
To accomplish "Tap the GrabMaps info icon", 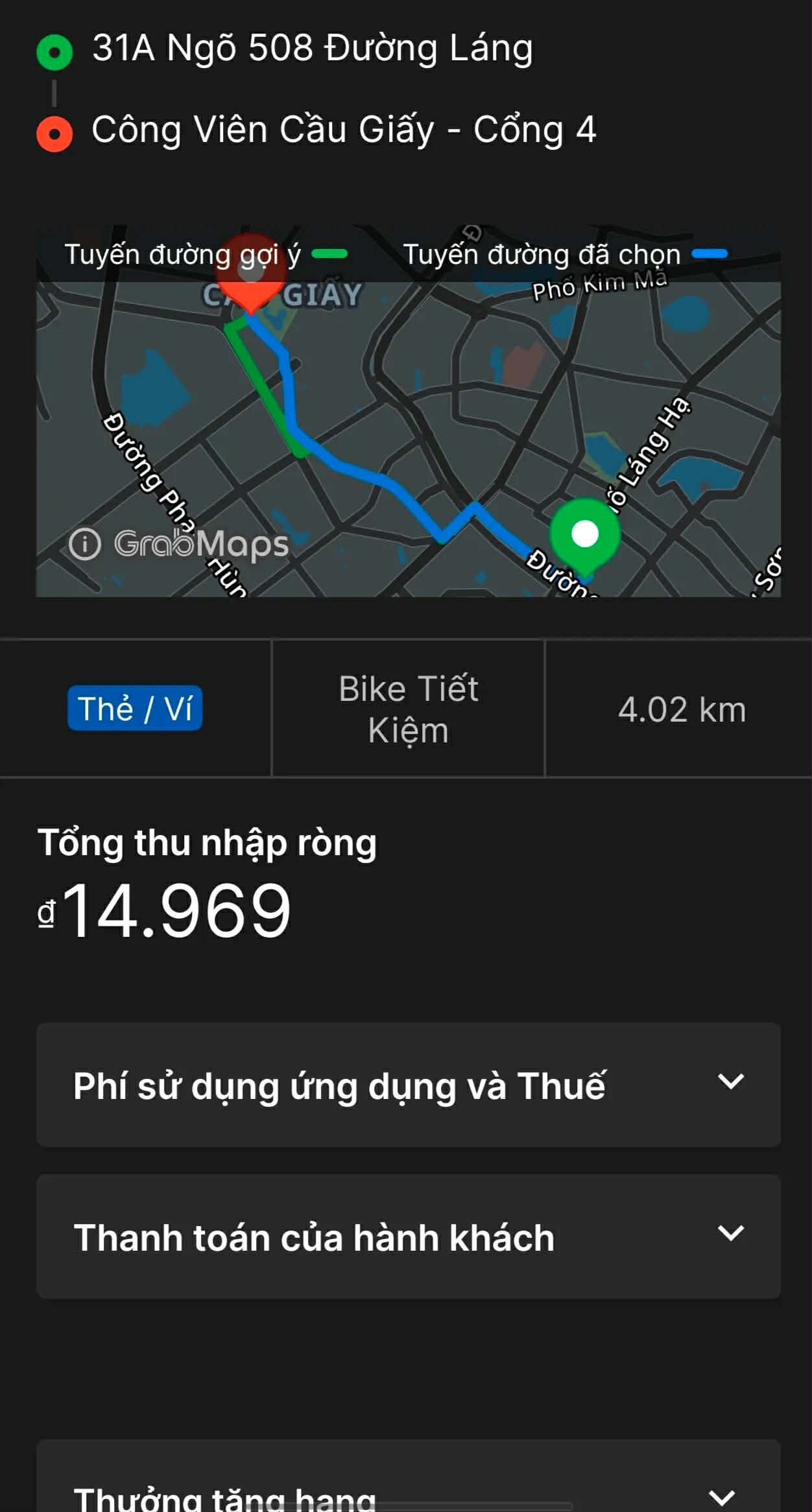I will (85, 543).
